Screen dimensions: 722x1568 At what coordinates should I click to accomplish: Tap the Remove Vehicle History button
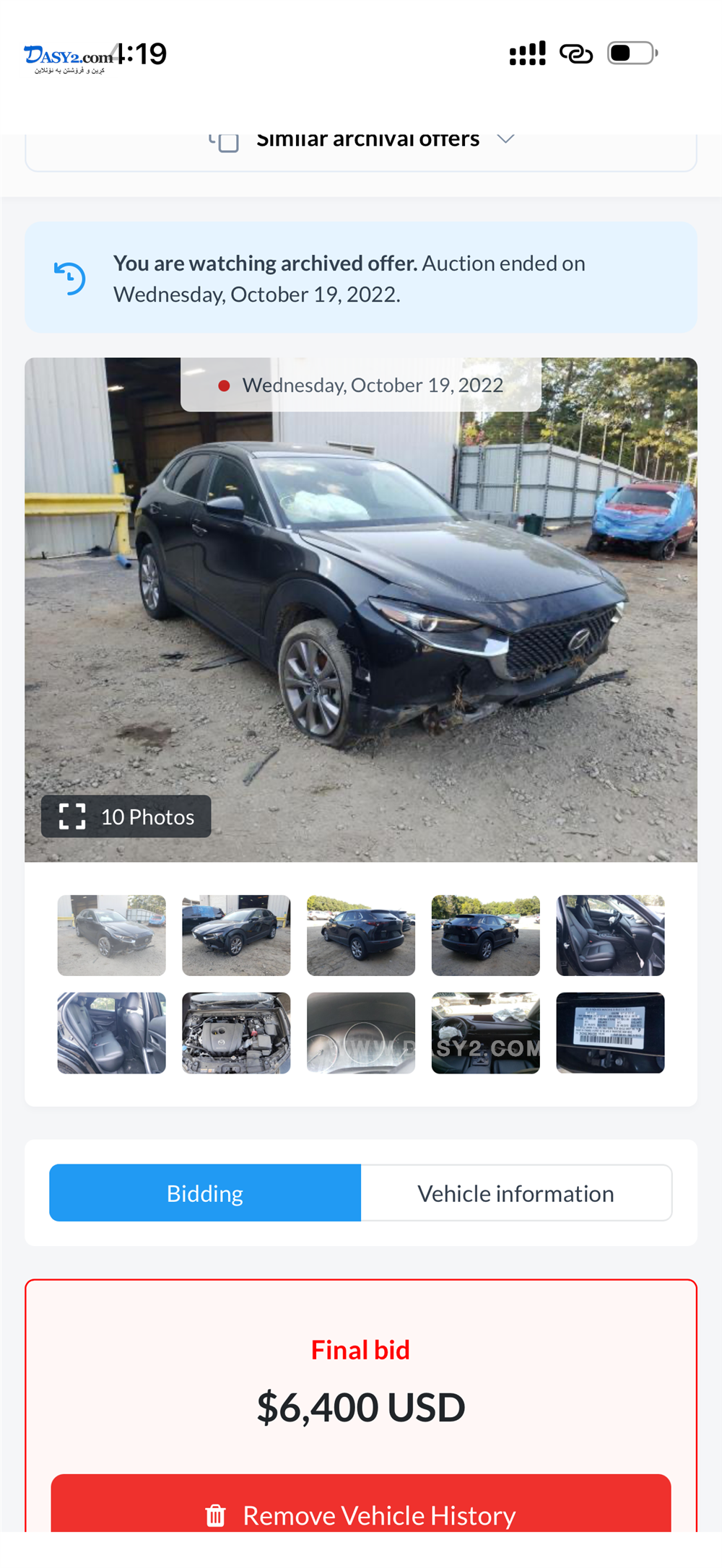tap(361, 1515)
